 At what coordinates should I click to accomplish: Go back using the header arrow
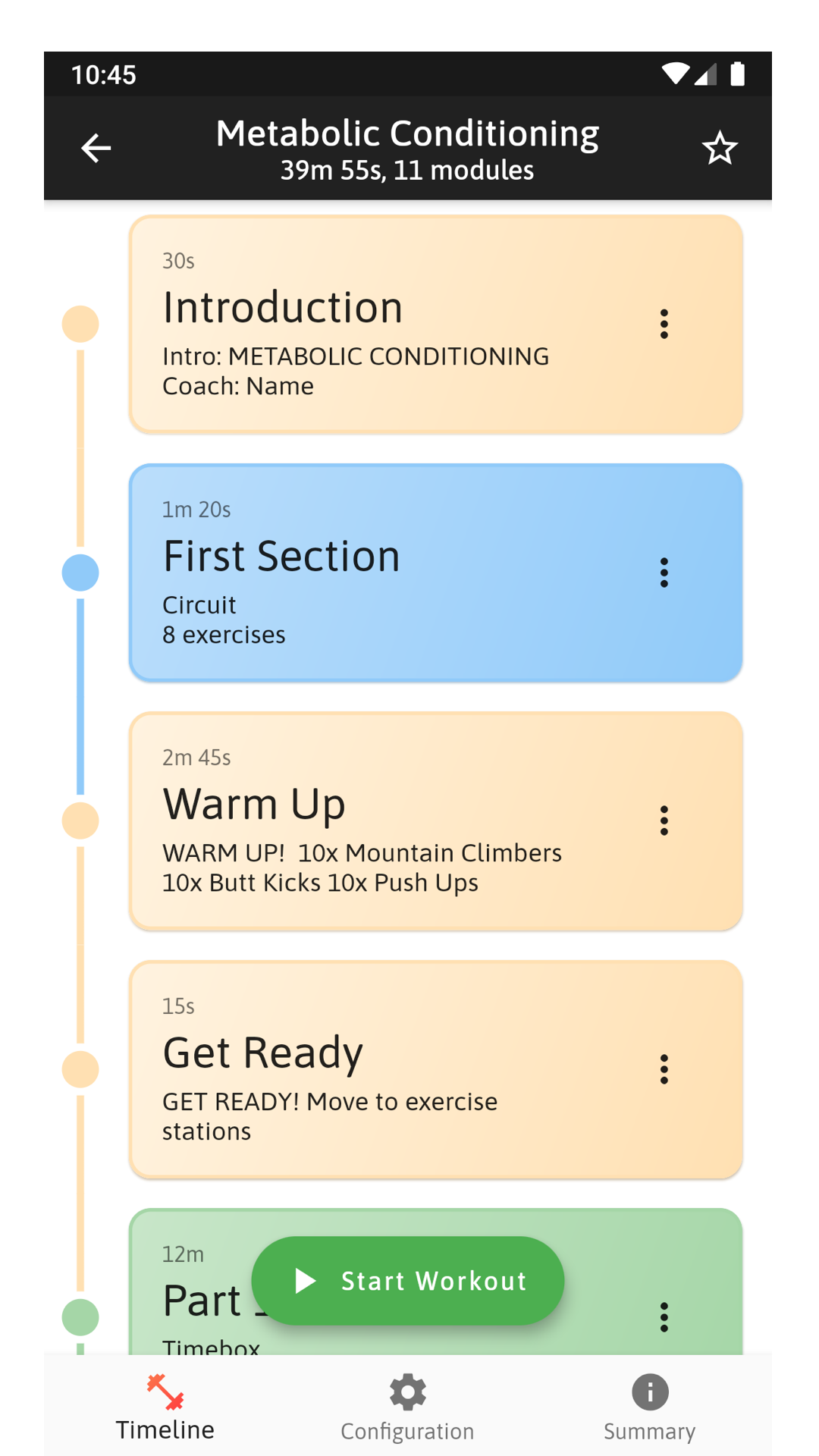[96, 148]
